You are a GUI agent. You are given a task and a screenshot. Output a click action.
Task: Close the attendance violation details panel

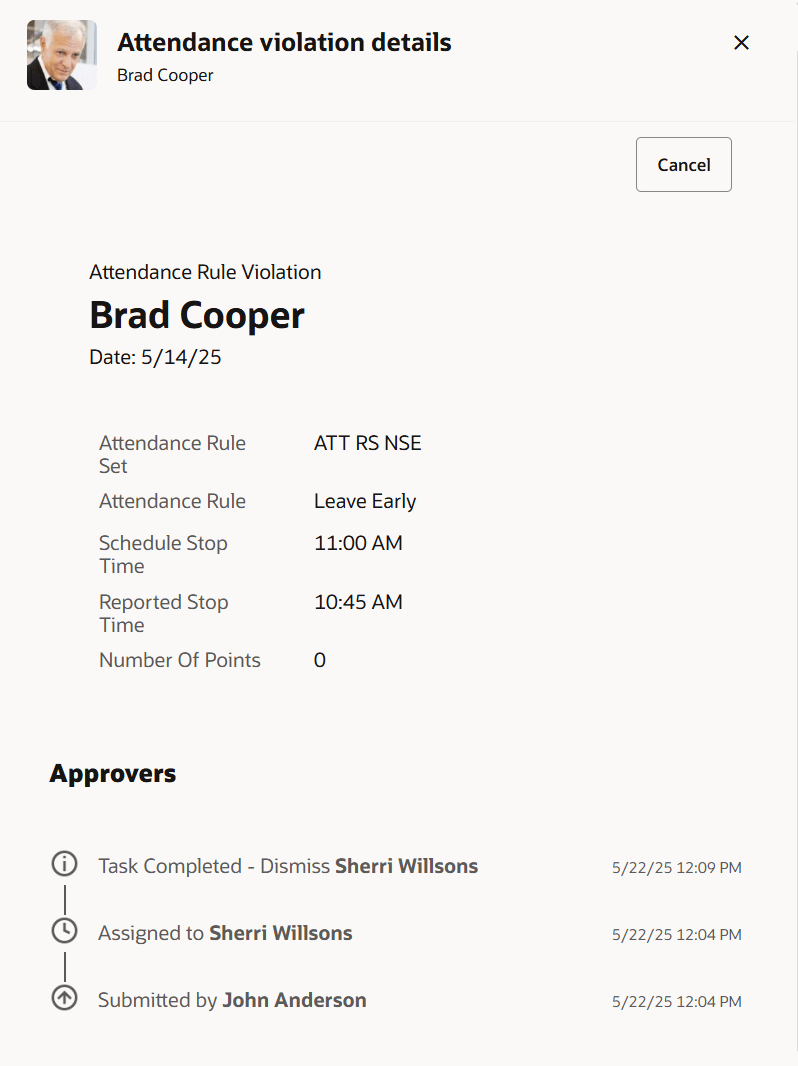pyautogui.click(x=741, y=42)
